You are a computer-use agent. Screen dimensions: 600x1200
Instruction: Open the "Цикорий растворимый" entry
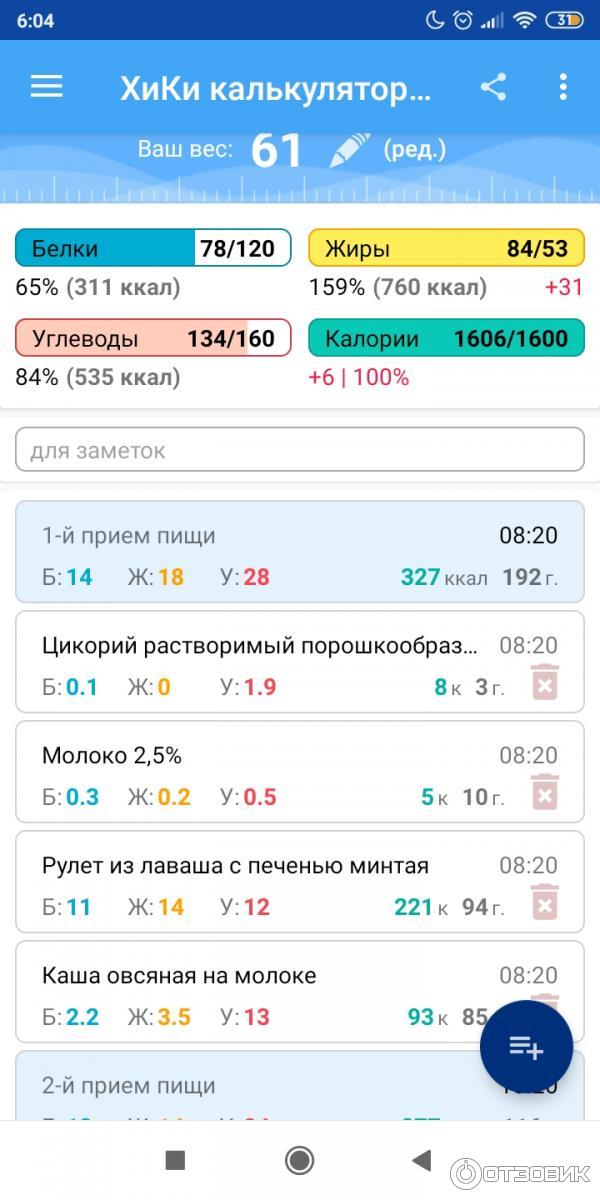click(260, 662)
